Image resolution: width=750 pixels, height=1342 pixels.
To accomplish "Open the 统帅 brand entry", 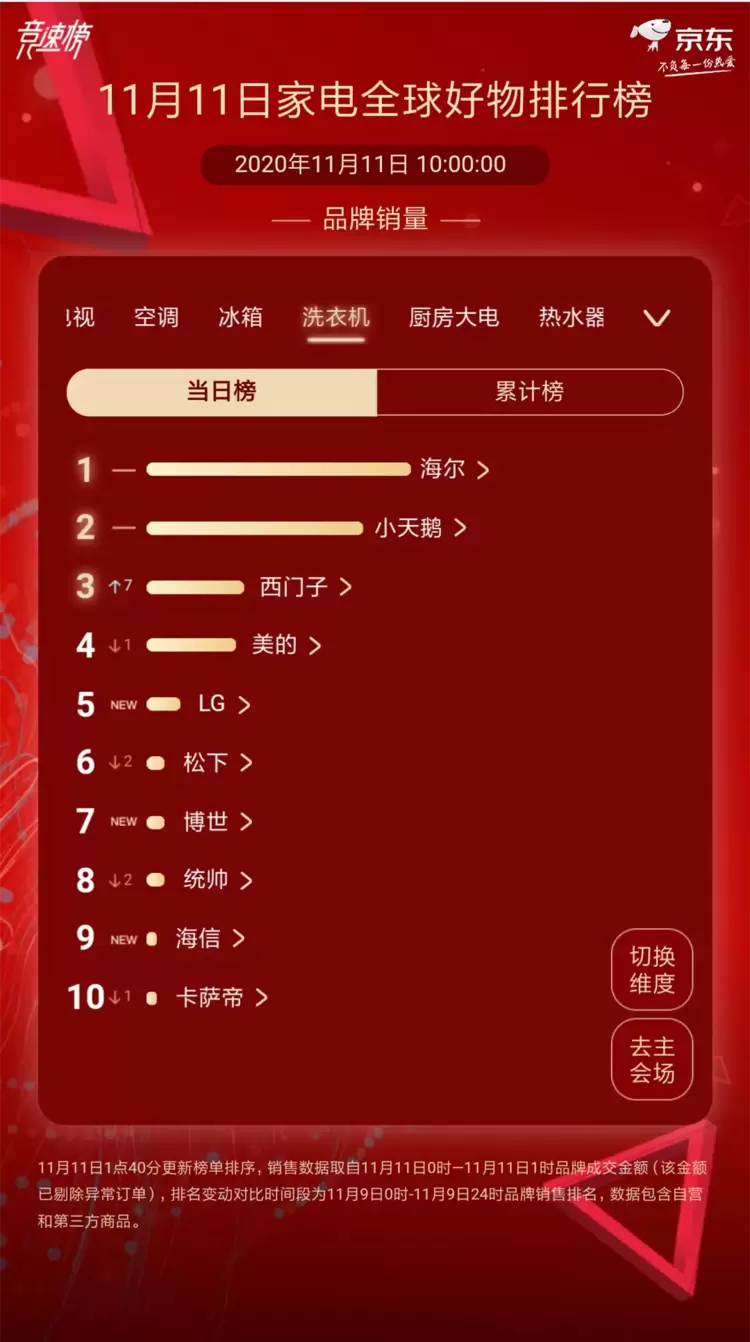I will [217, 880].
